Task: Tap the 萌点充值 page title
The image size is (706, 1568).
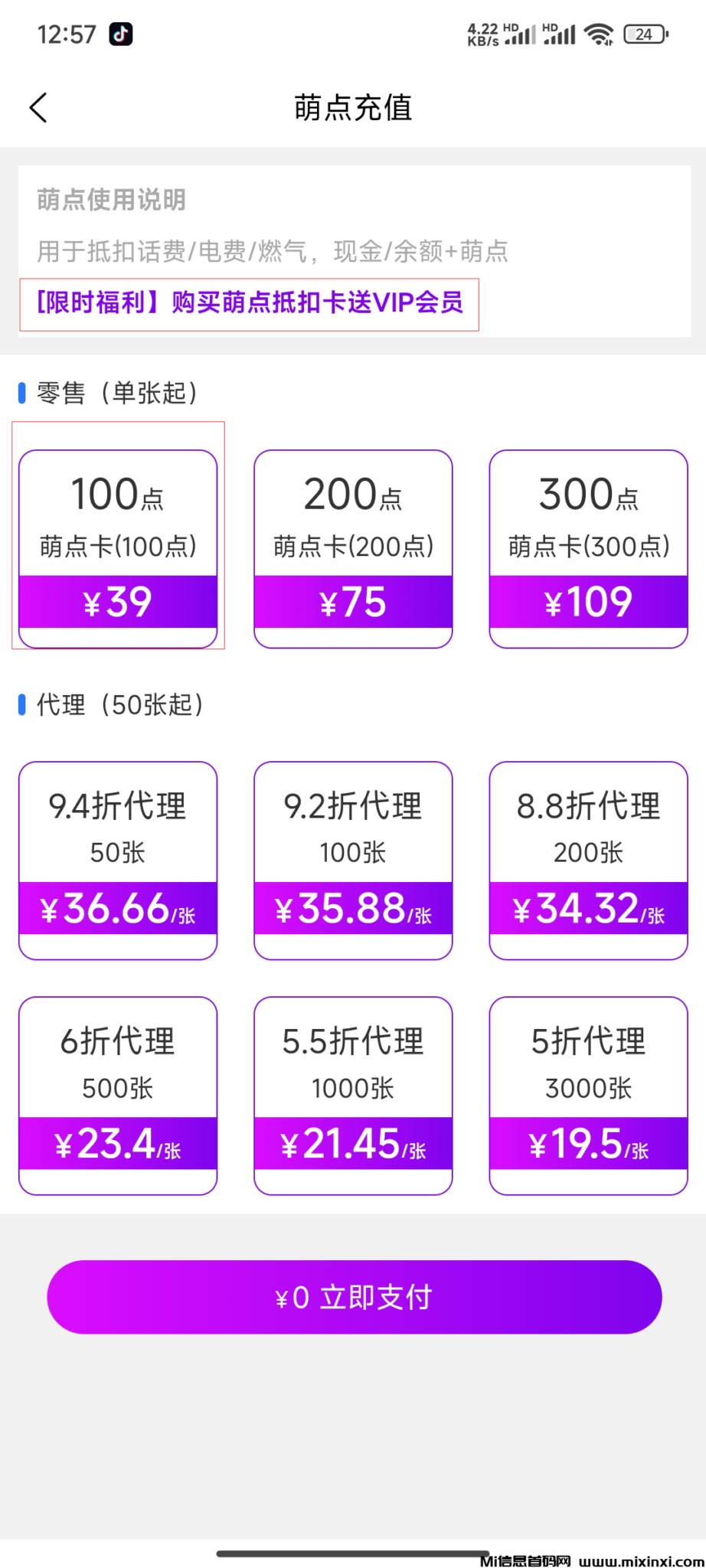Action: (353, 107)
